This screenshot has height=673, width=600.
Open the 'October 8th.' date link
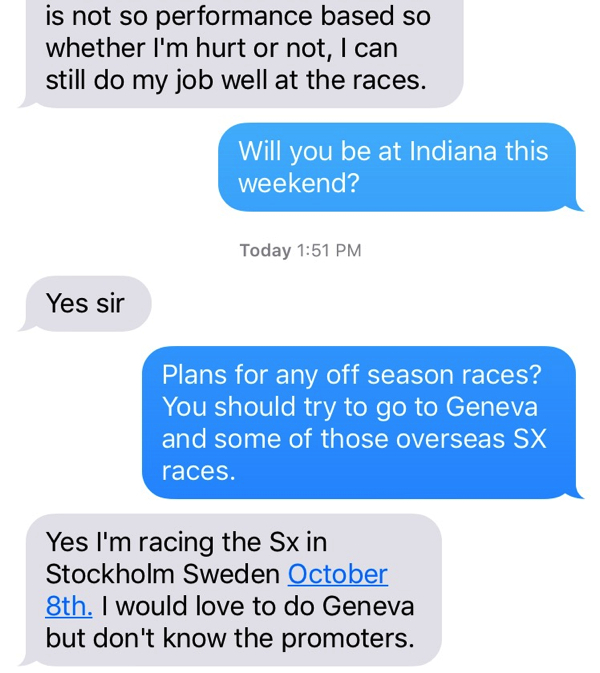[337, 575]
